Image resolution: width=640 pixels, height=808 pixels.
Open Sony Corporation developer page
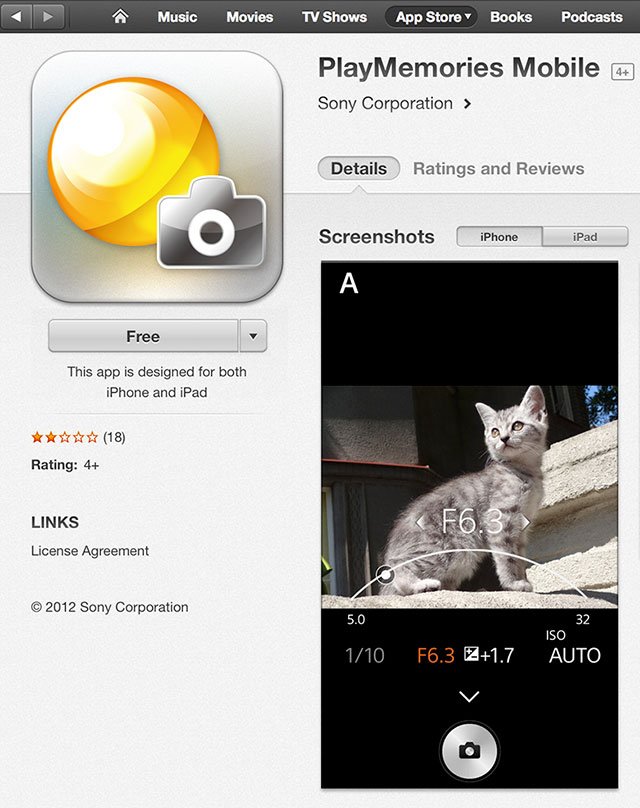394,103
